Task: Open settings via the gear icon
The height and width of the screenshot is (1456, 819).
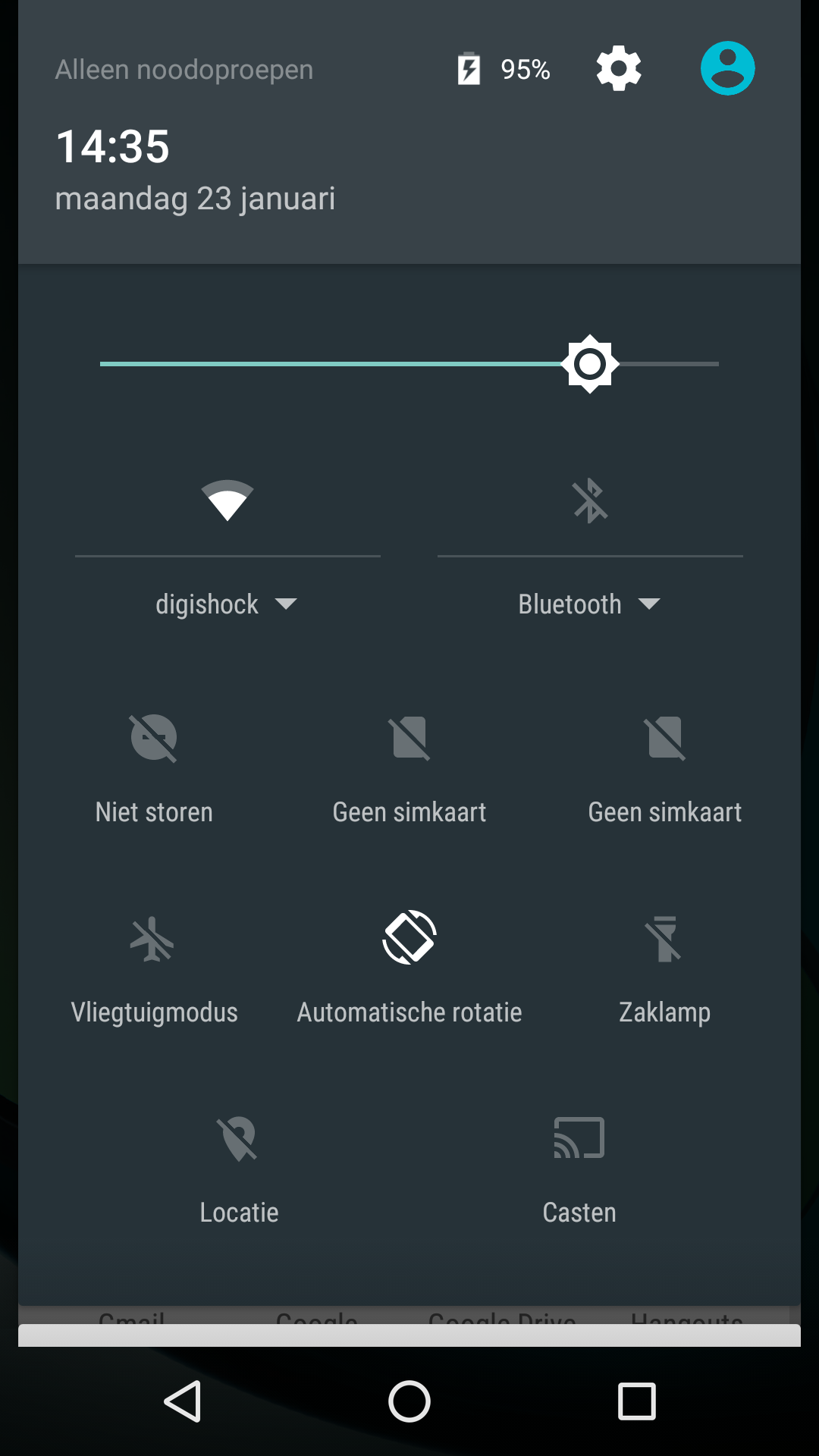Action: click(x=619, y=69)
